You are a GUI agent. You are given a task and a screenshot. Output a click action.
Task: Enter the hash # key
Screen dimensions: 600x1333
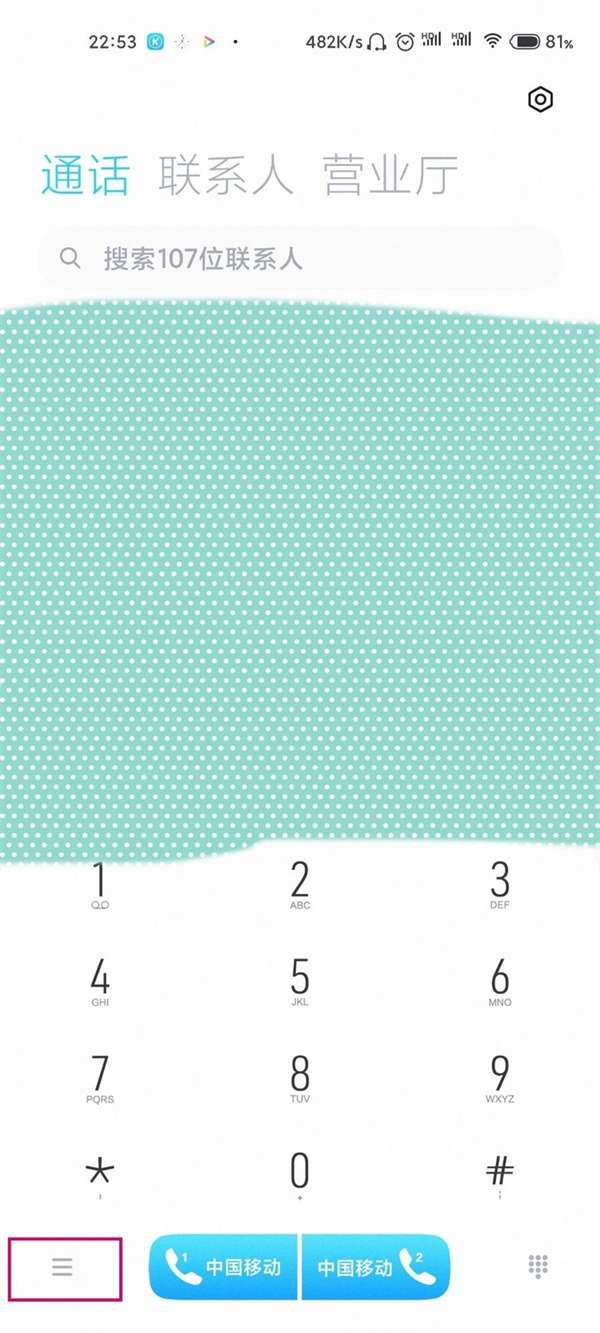[x=500, y=1174]
